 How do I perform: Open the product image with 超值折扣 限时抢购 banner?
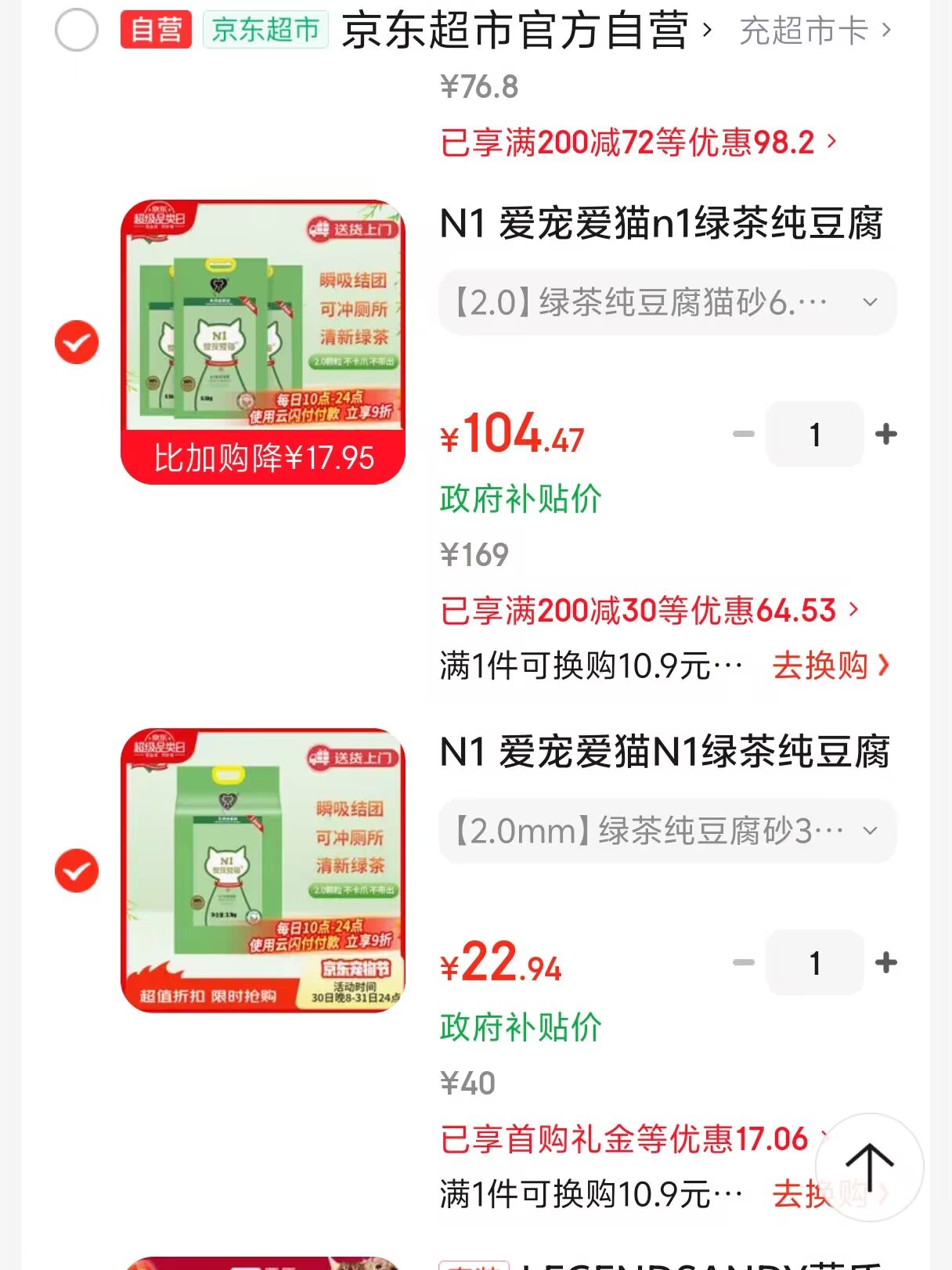click(263, 870)
